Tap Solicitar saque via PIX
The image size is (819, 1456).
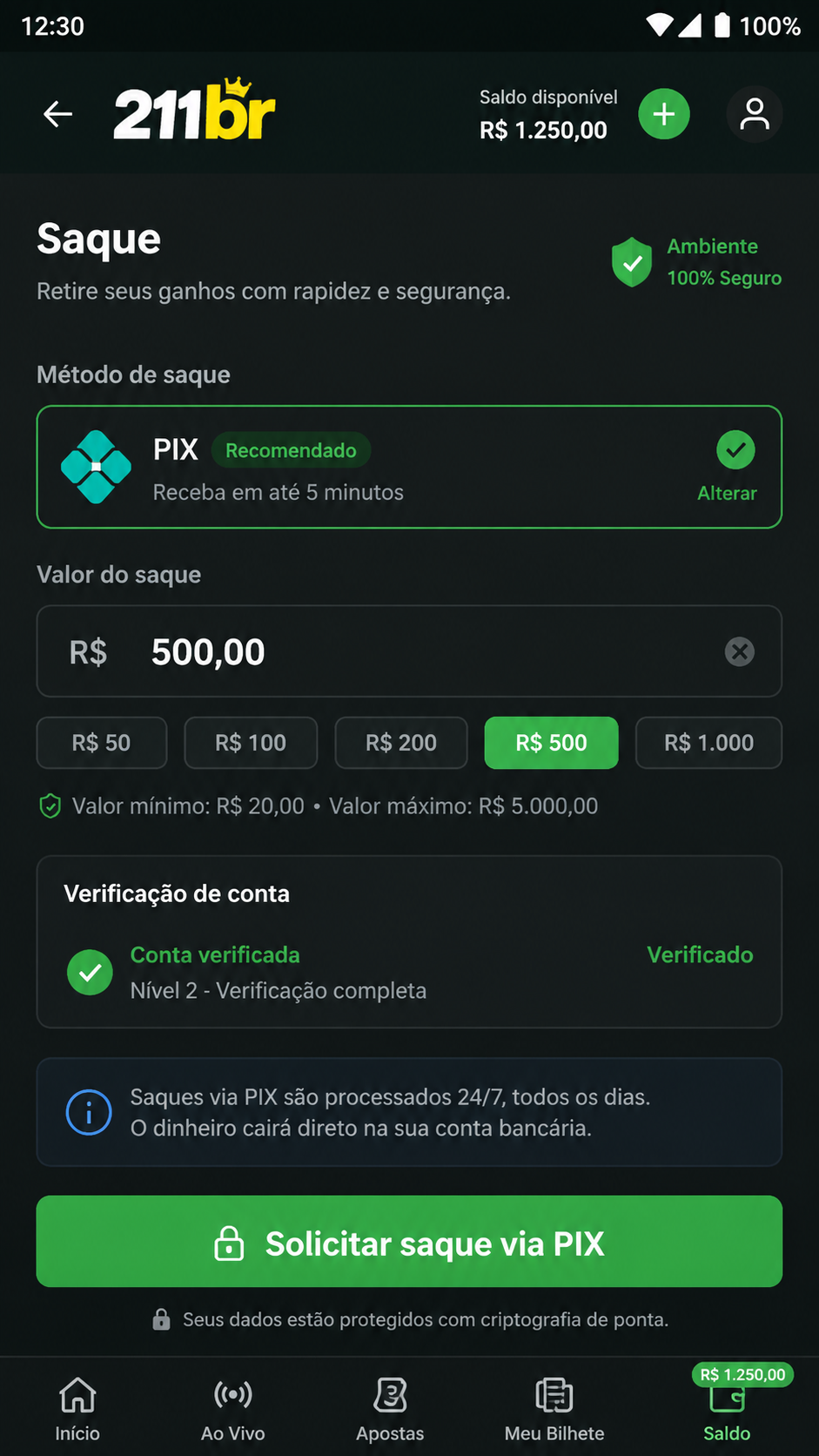(409, 1242)
